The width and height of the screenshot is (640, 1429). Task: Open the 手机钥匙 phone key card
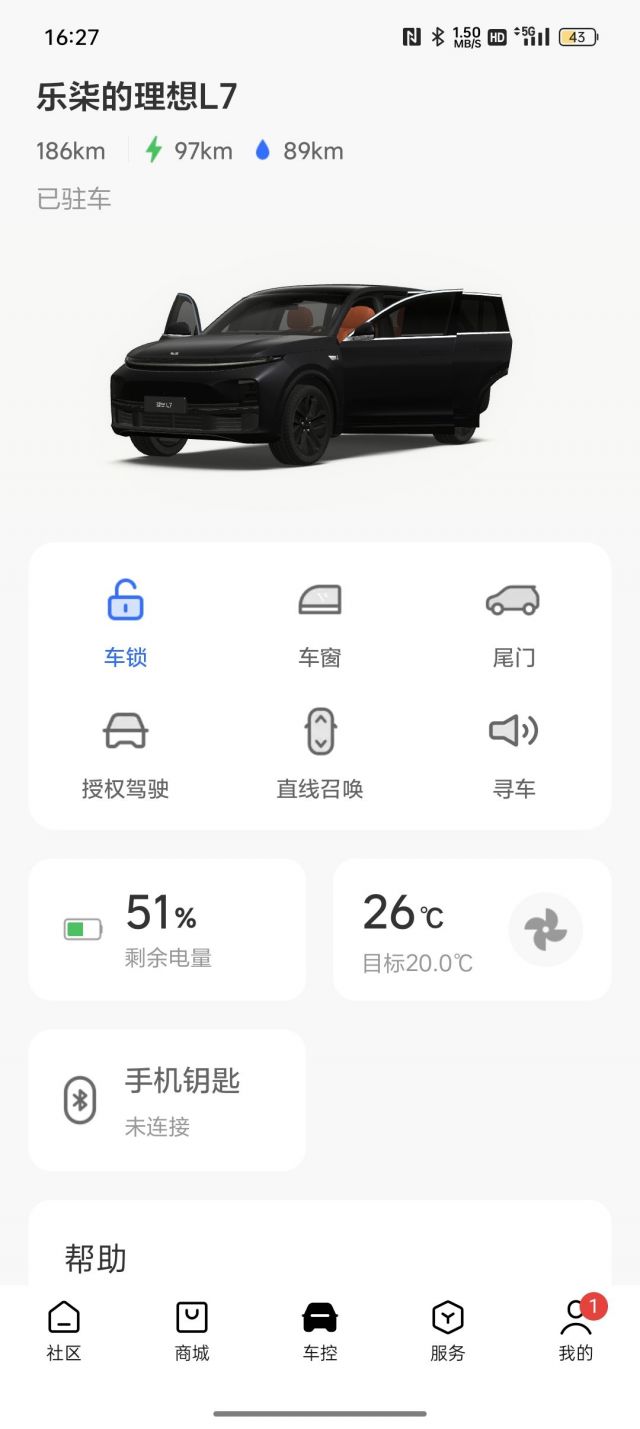click(x=167, y=1100)
